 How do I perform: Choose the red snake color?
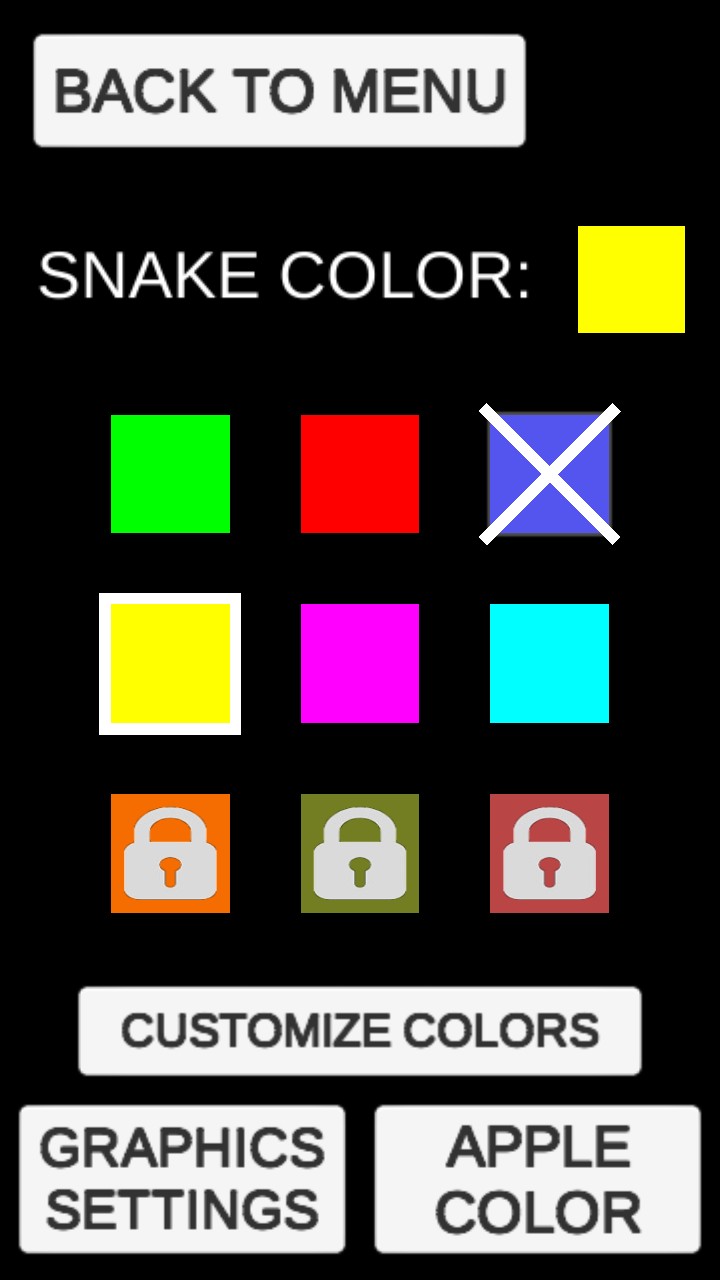[360, 474]
